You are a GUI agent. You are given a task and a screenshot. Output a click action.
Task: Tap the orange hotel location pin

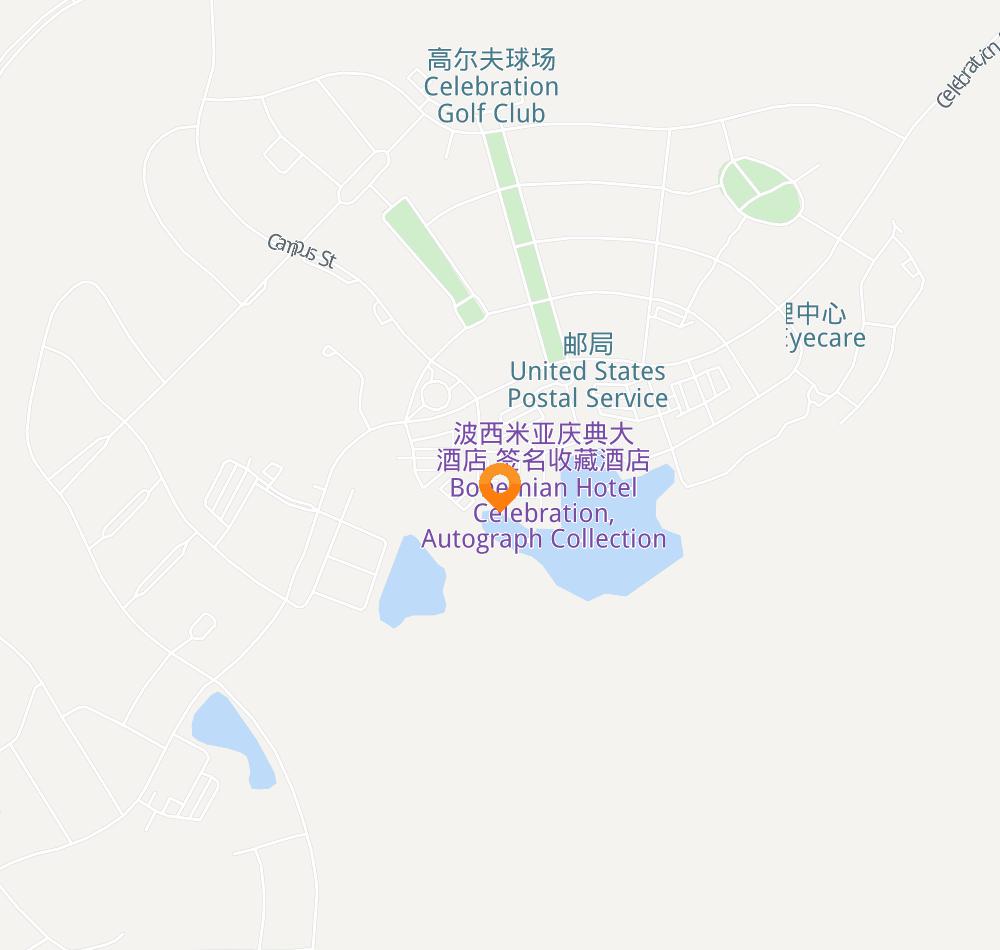498,485
